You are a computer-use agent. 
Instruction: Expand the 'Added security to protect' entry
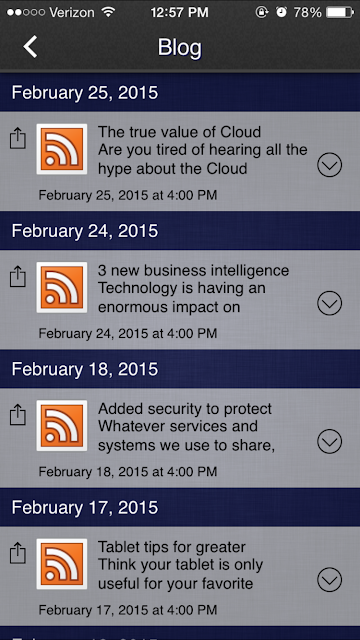coord(329,441)
